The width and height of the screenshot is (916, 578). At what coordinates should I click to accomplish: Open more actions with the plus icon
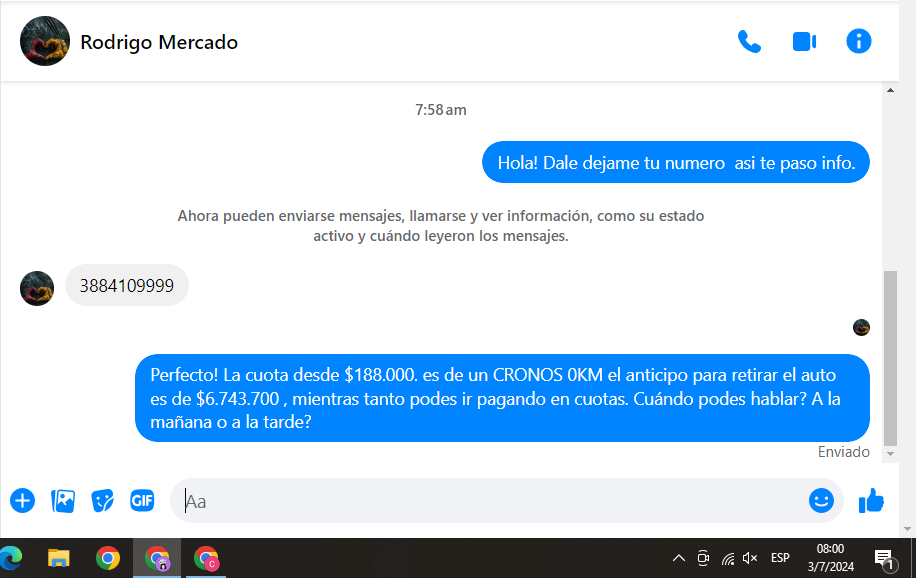point(22,501)
